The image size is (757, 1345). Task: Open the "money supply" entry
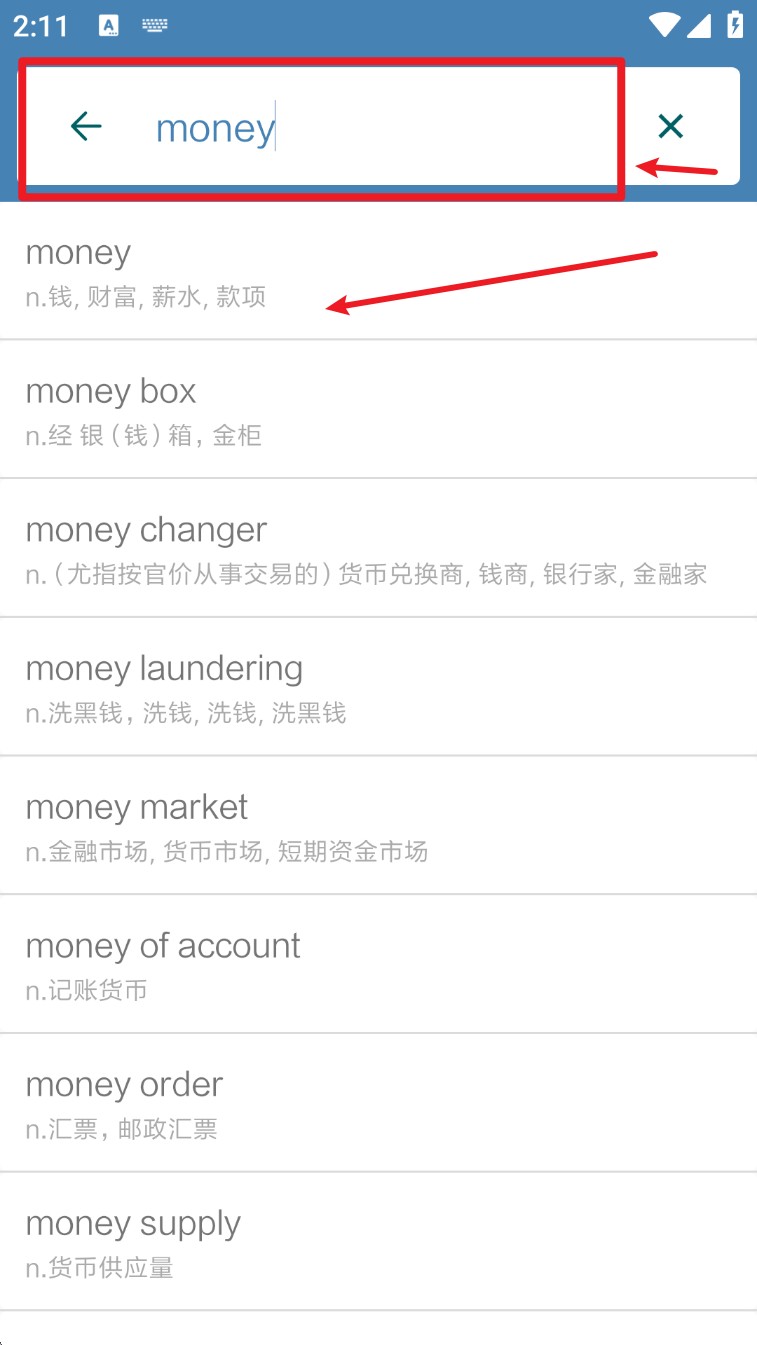tap(378, 1242)
